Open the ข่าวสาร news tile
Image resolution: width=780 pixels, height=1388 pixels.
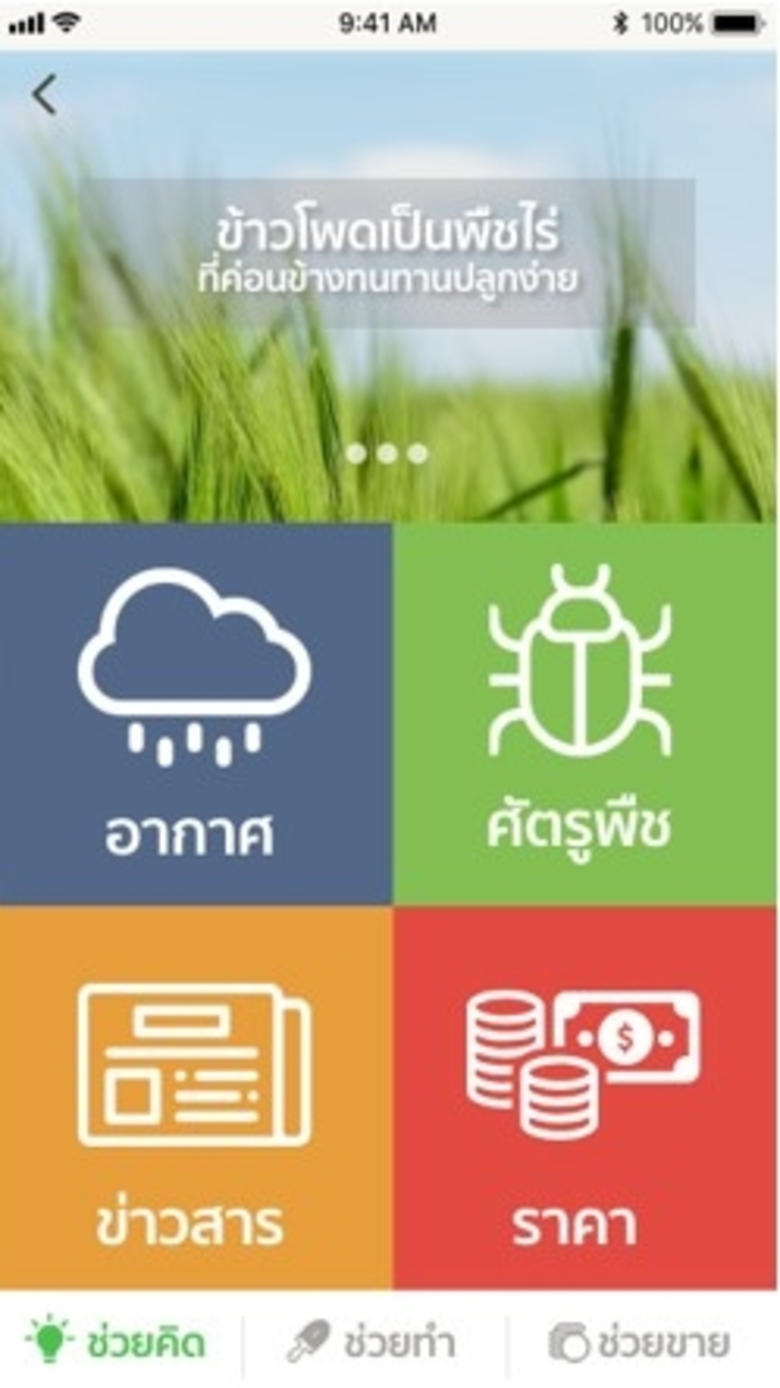(195, 1097)
